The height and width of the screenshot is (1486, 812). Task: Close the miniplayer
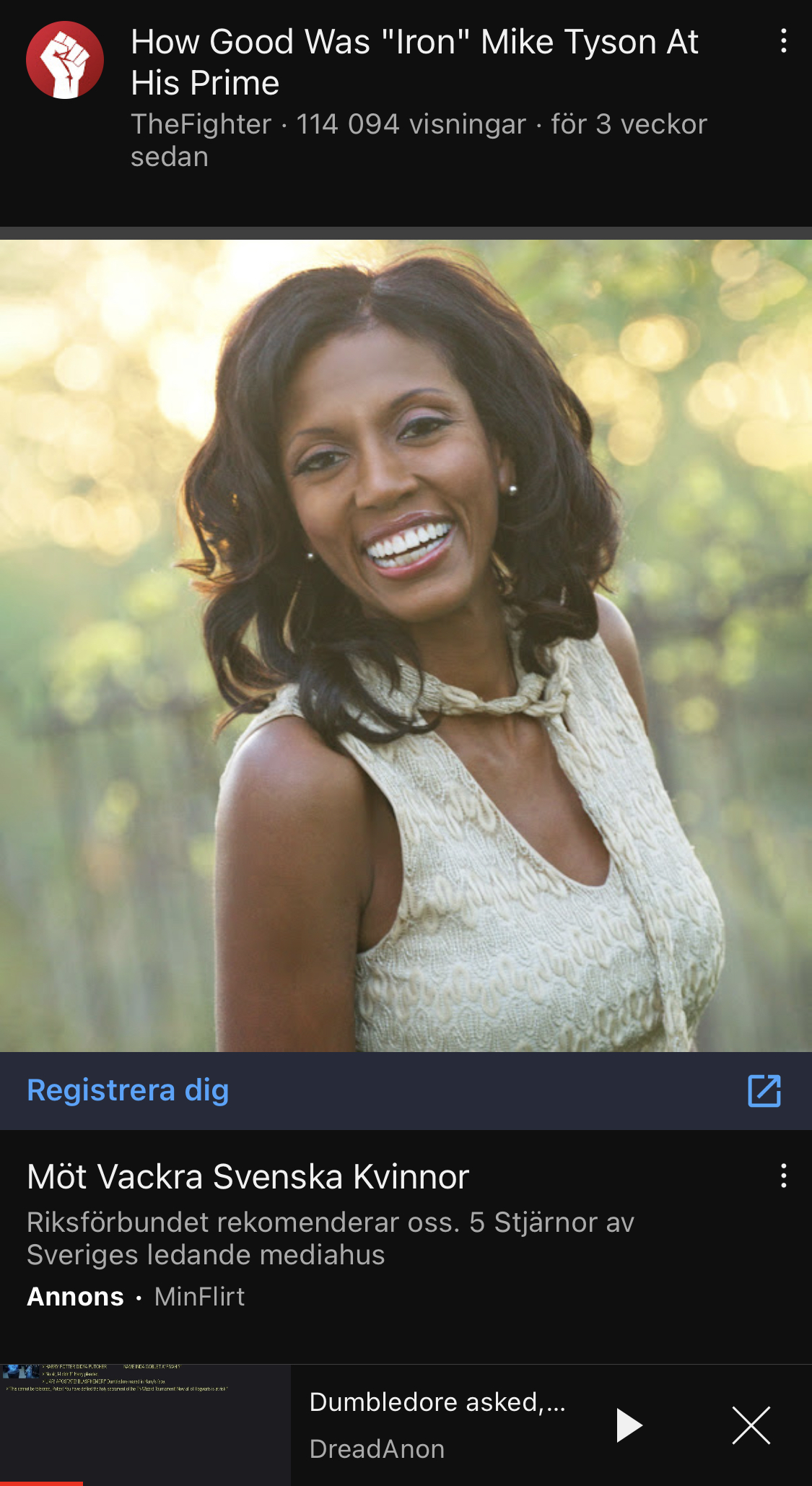click(x=751, y=1425)
